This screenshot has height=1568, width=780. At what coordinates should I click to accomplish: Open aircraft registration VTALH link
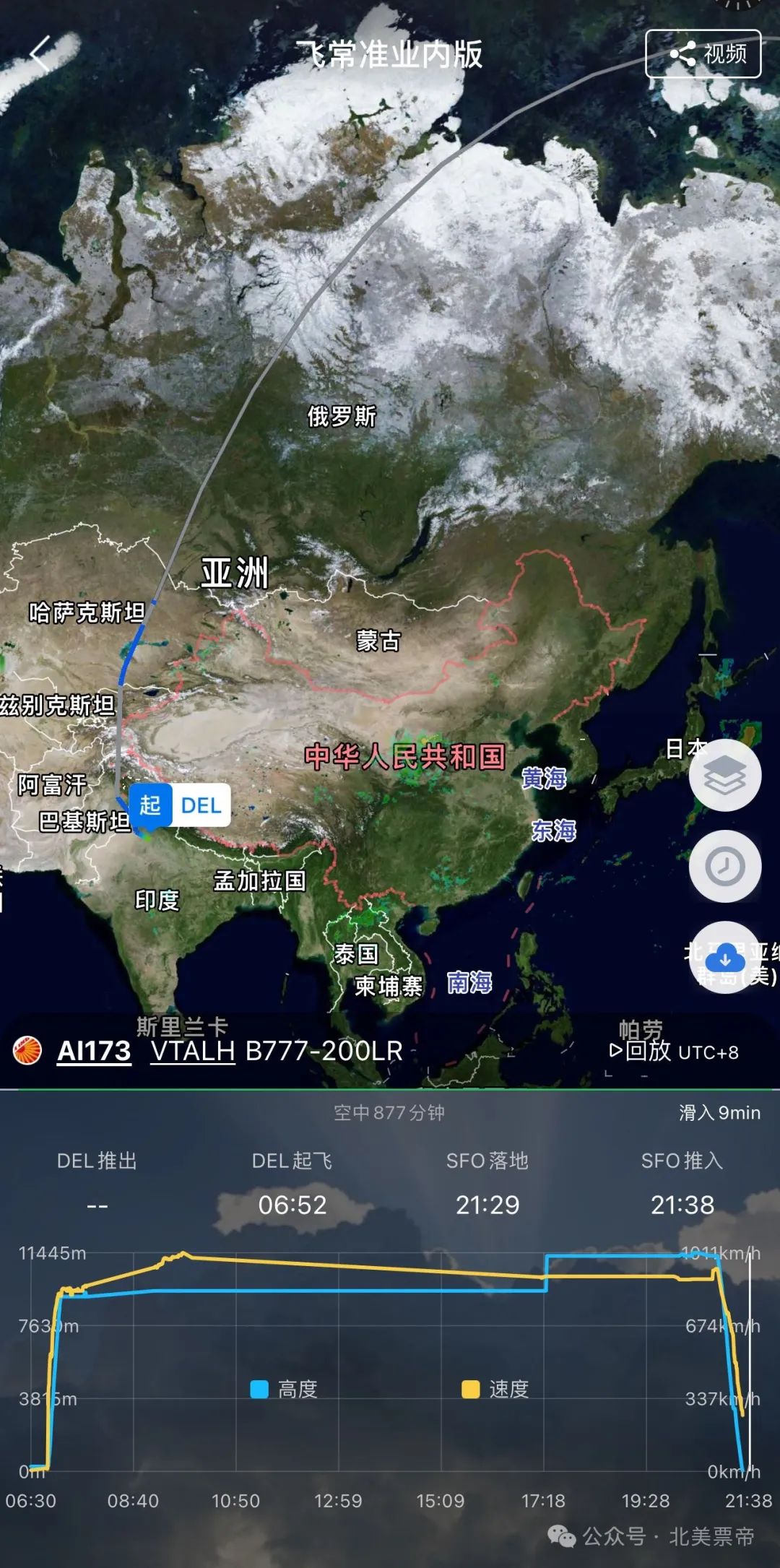click(x=193, y=1051)
